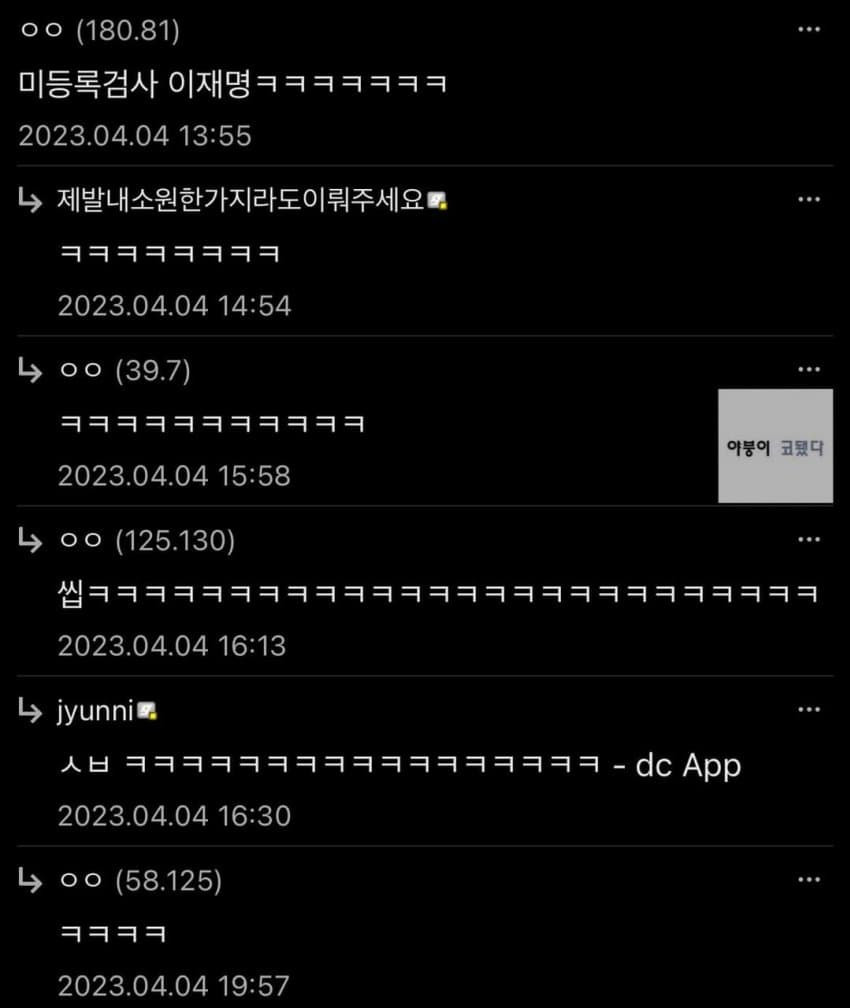850x1008 pixels.
Task: View the 야붕이 image attached to the reply
Action: click(775, 446)
